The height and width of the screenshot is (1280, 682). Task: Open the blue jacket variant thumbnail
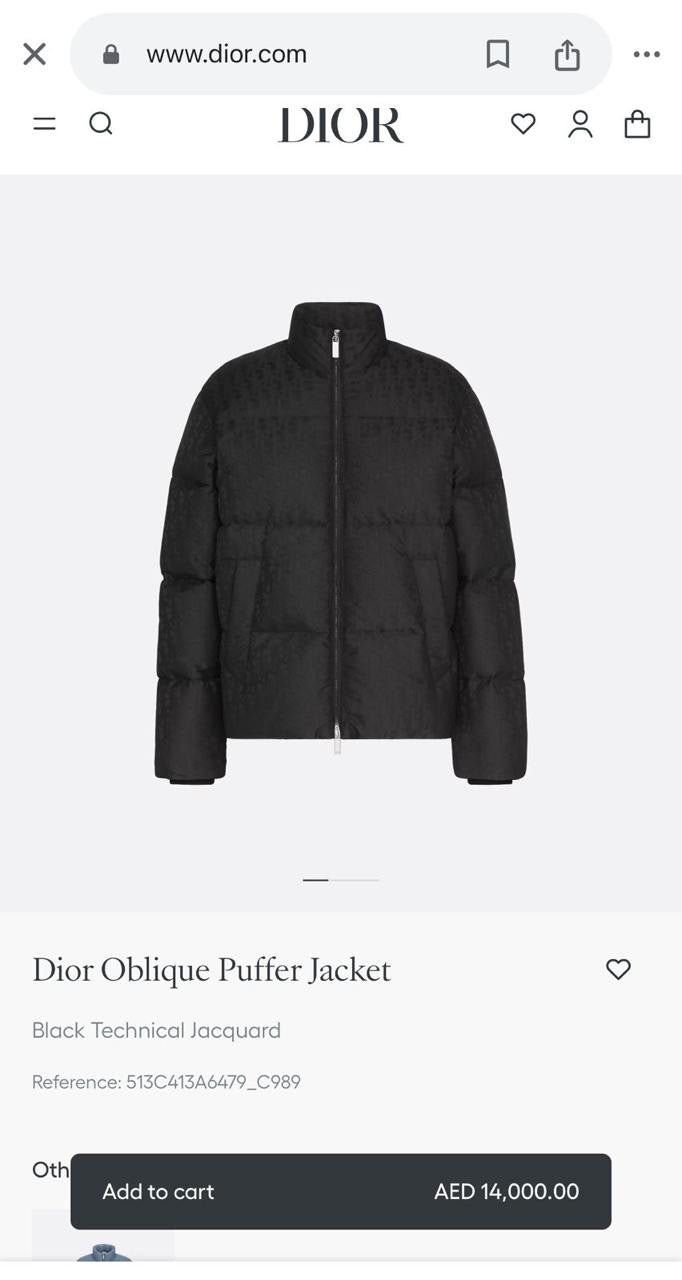(104, 1250)
